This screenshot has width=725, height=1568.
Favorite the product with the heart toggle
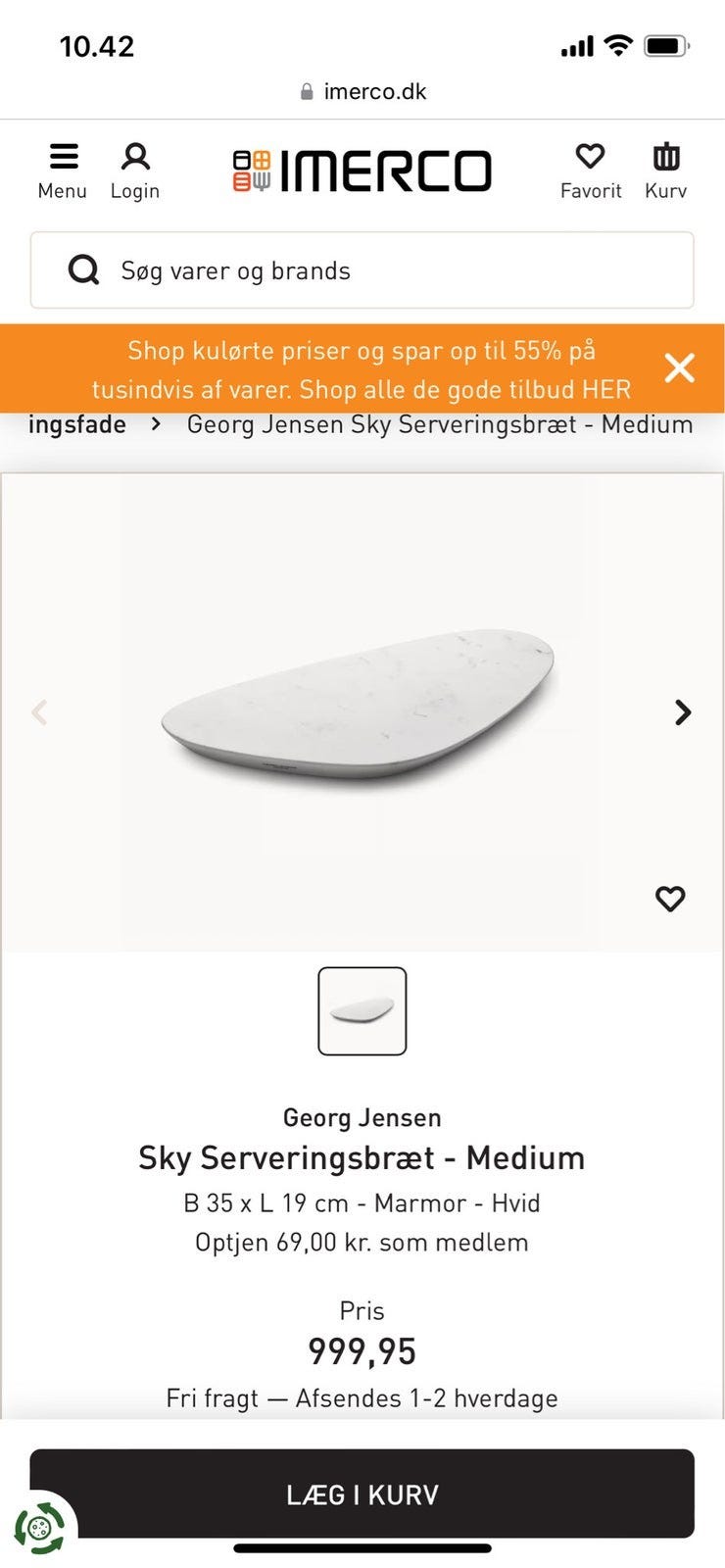[x=670, y=898]
